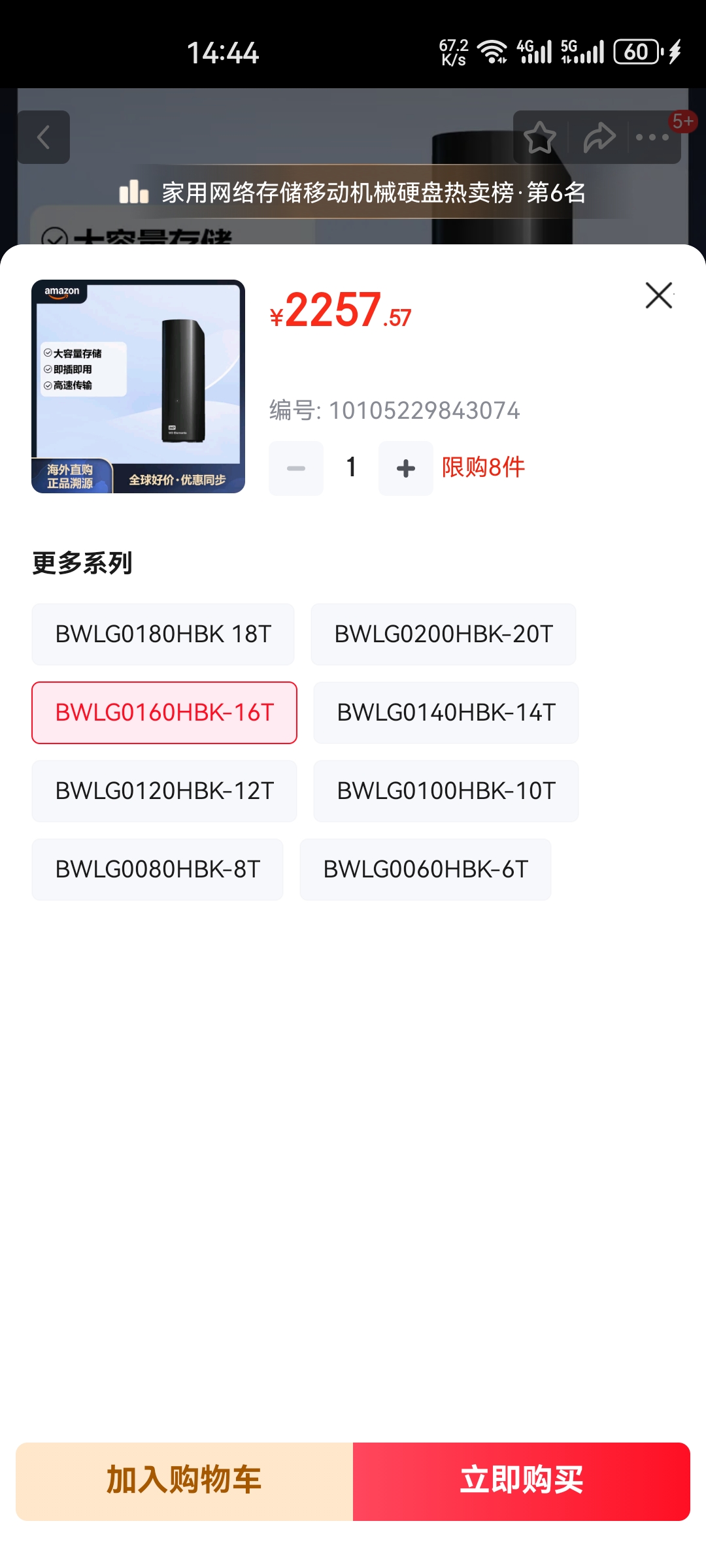Select the BWLG0060HBK-6T variant
Viewport: 706px width, 1568px height.
click(x=425, y=870)
